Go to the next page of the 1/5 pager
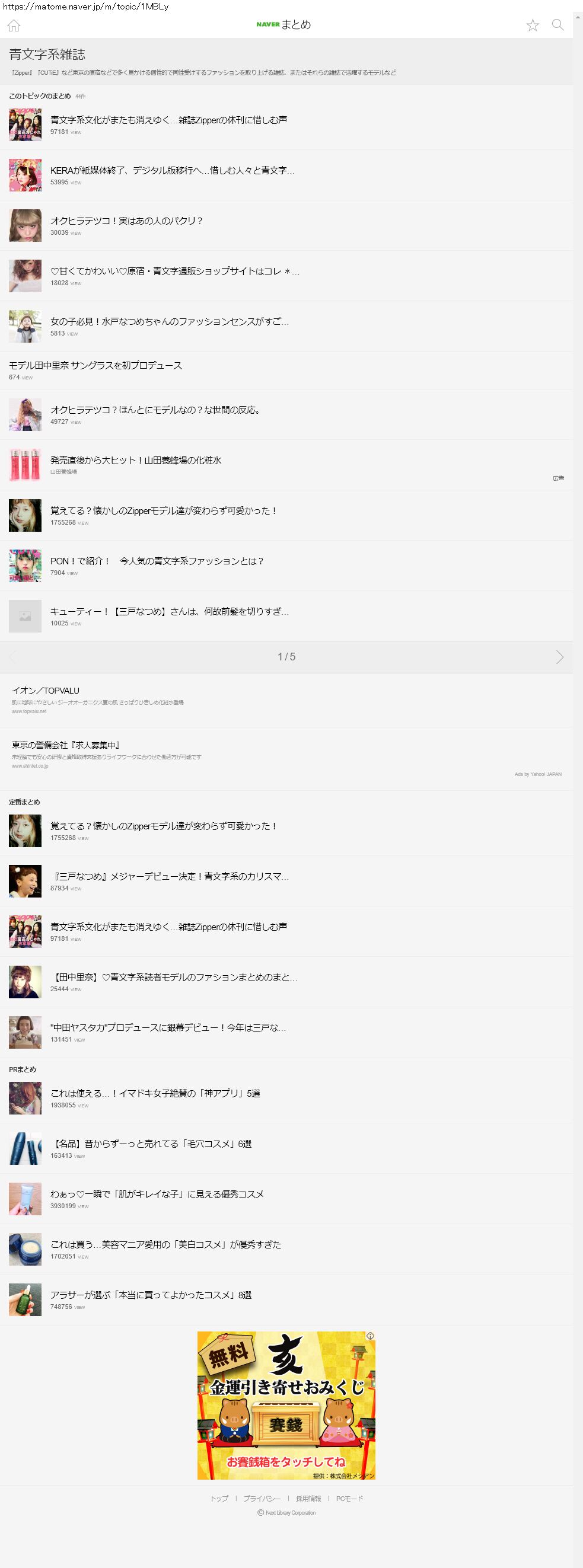This screenshot has height=1568, width=583. (x=559, y=657)
